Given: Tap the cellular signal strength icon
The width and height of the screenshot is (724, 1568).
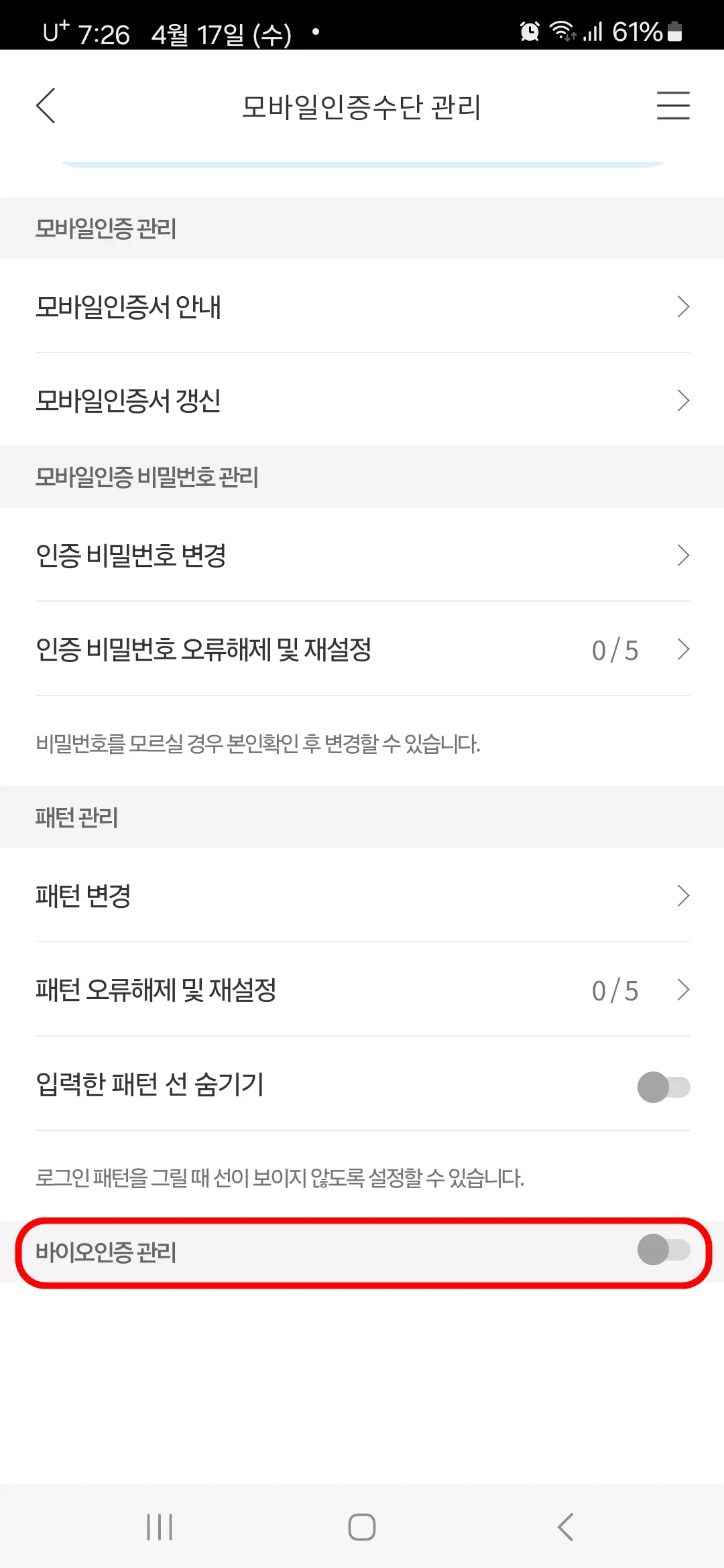Looking at the screenshot, I should pos(593,32).
